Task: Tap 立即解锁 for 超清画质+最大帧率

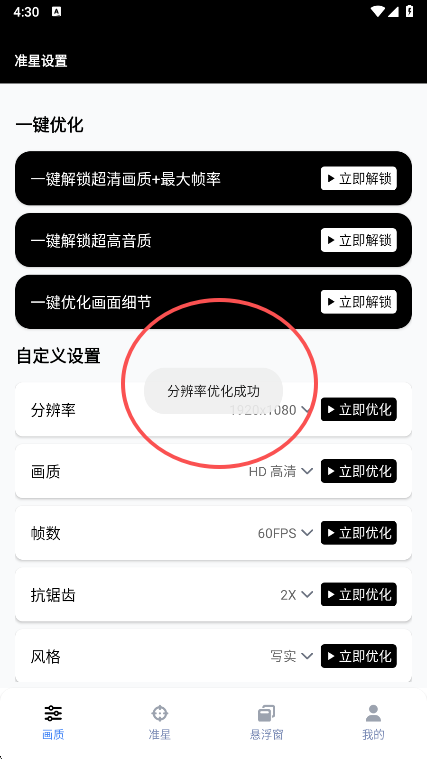Action: coord(358,179)
